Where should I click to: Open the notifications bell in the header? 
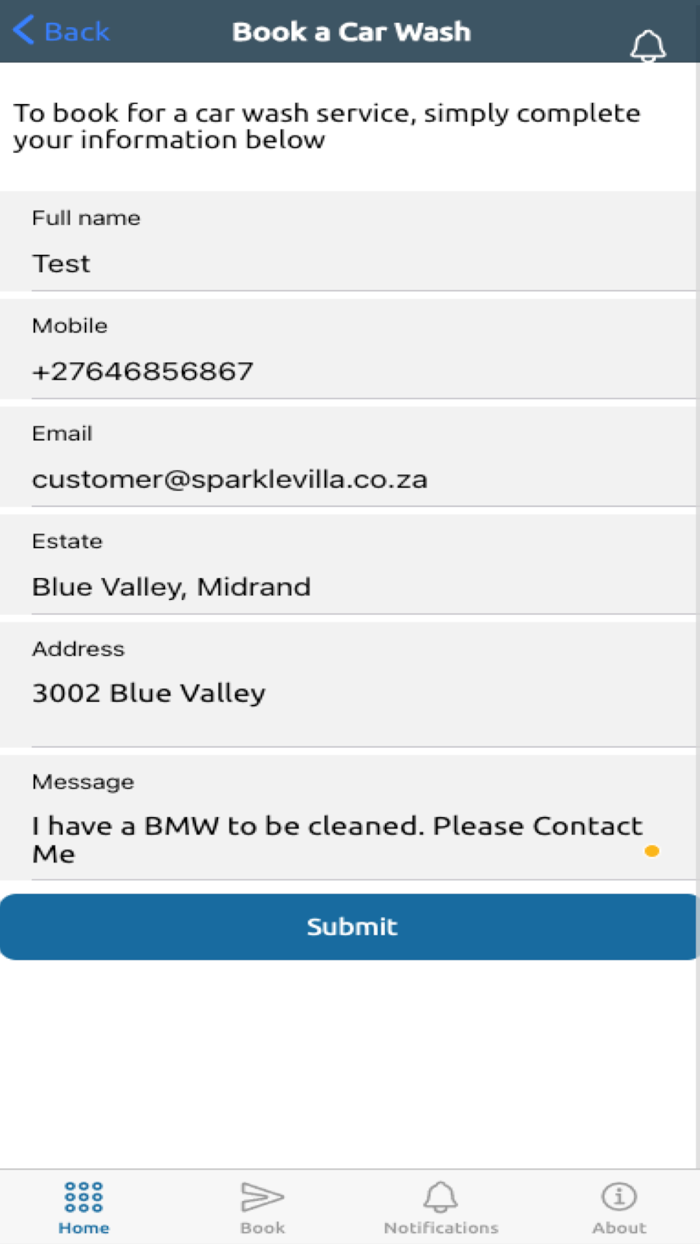click(x=648, y=45)
